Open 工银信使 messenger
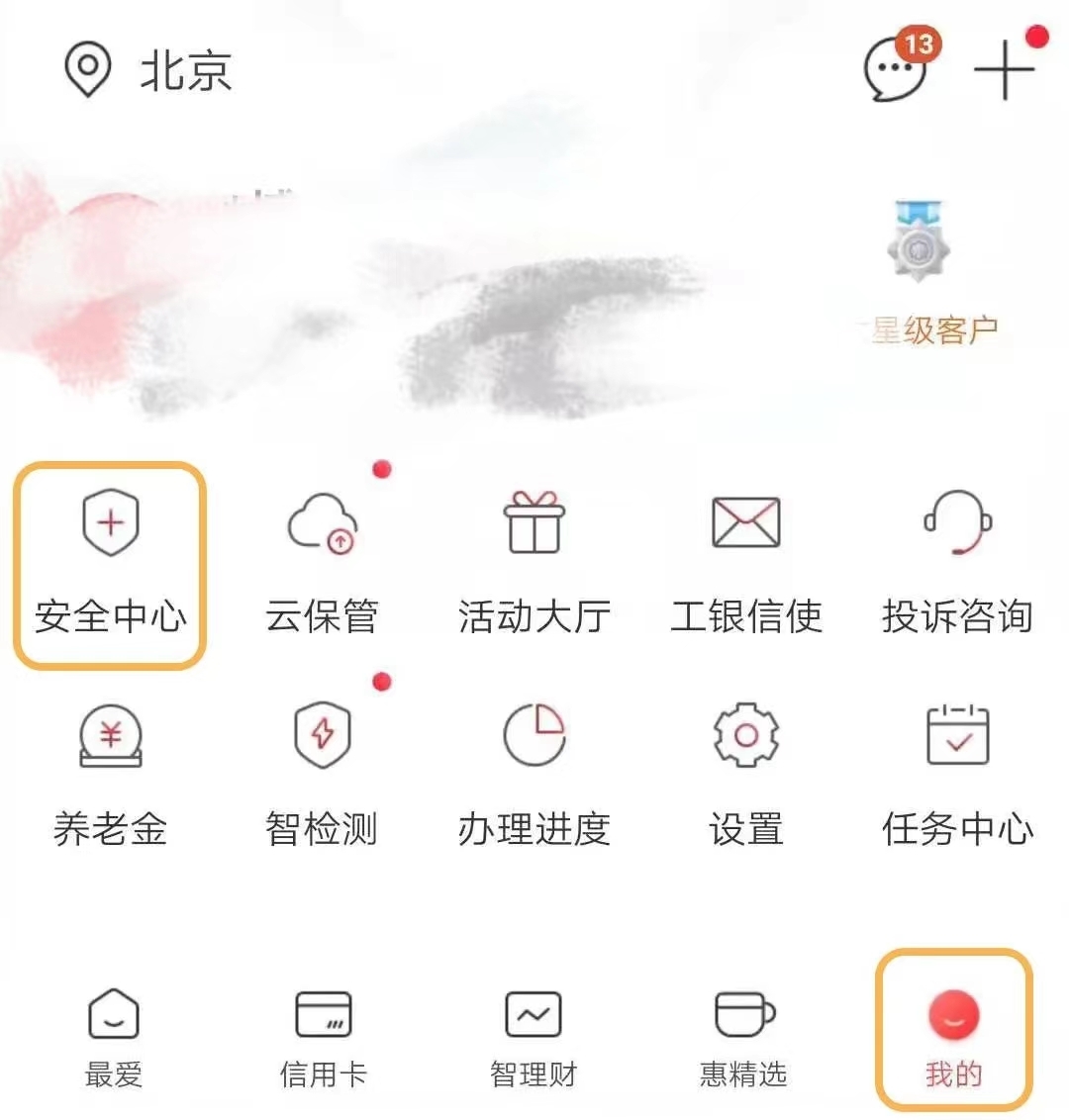Image resolution: width=1069 pixels, height=1120 pixels. pos(746,566)
